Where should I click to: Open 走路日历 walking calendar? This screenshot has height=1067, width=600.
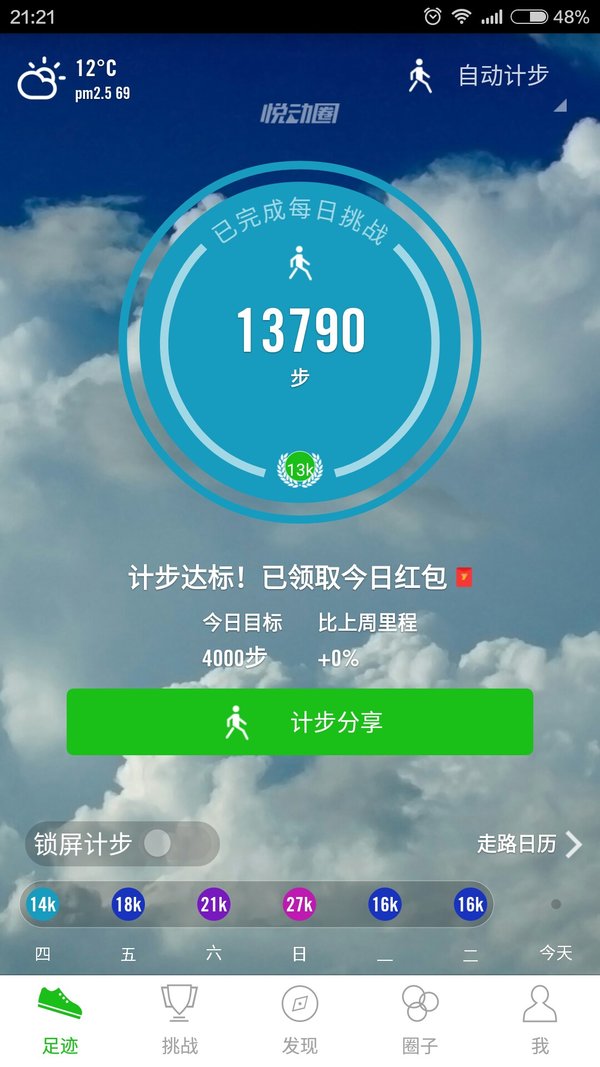pyautogui.click(x=529, y=844)
